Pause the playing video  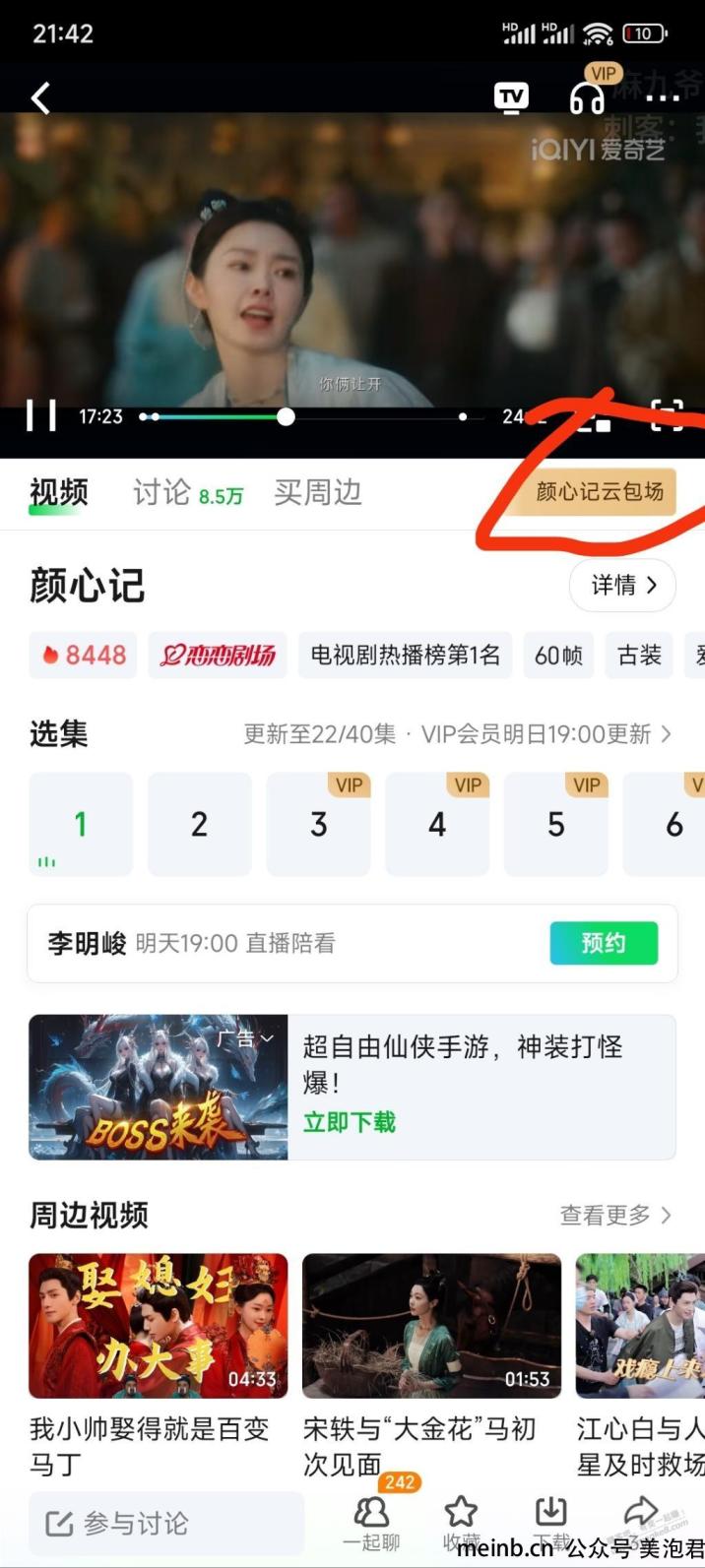click(40, 415)
